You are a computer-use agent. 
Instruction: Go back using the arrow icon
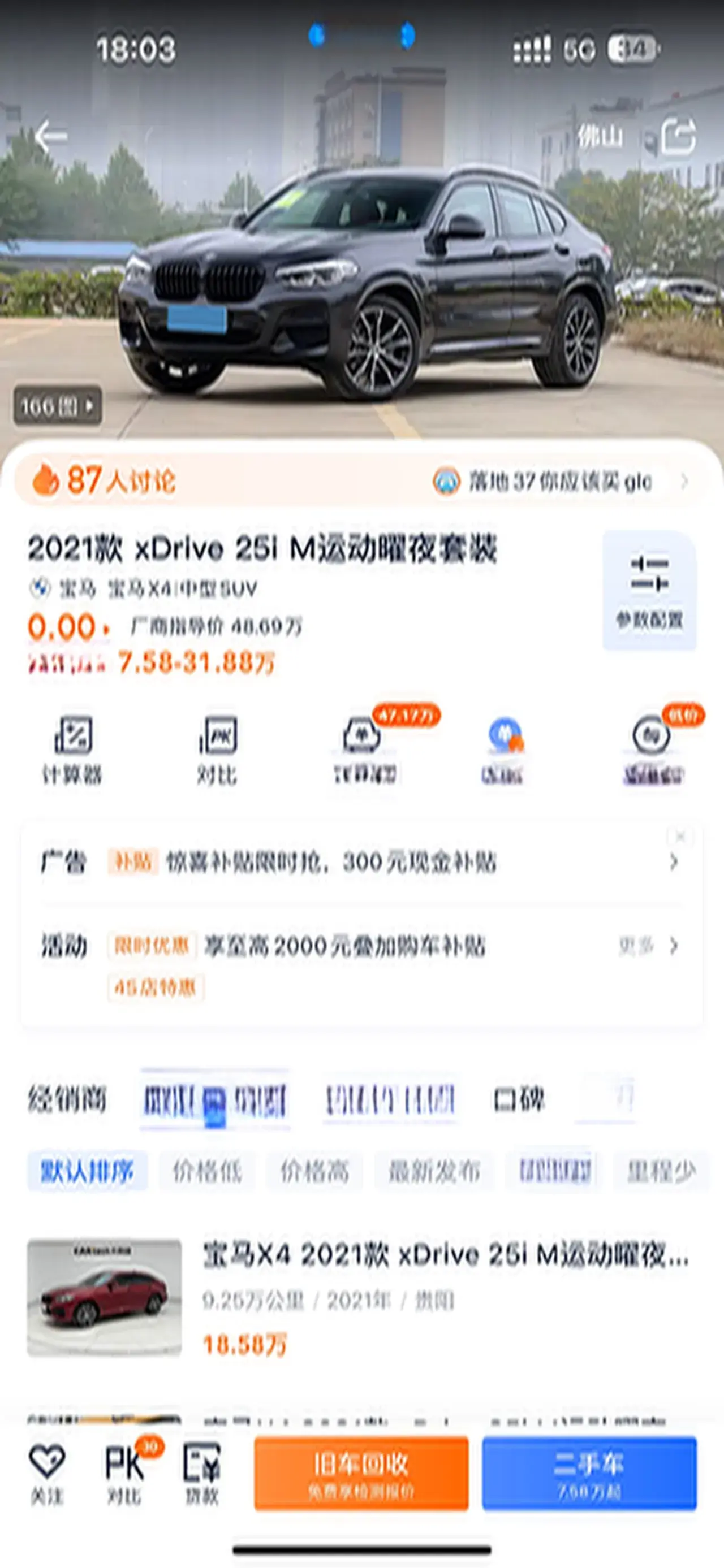click(x=51, y=136)
